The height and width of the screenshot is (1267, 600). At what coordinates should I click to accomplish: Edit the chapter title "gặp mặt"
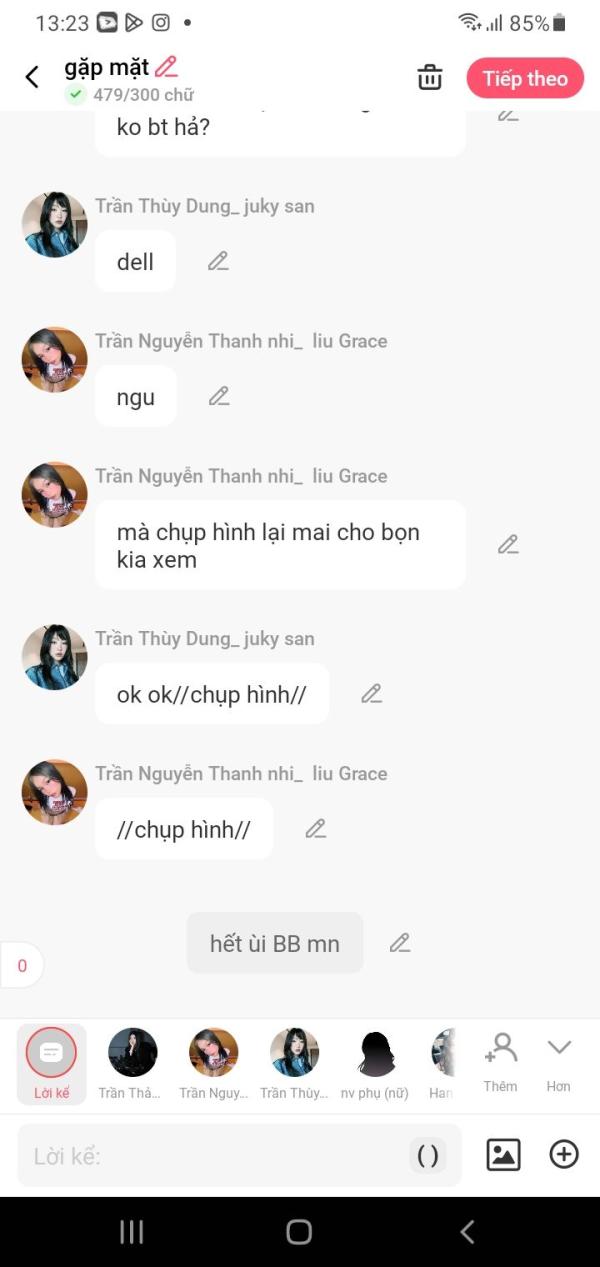coord(166,67)
